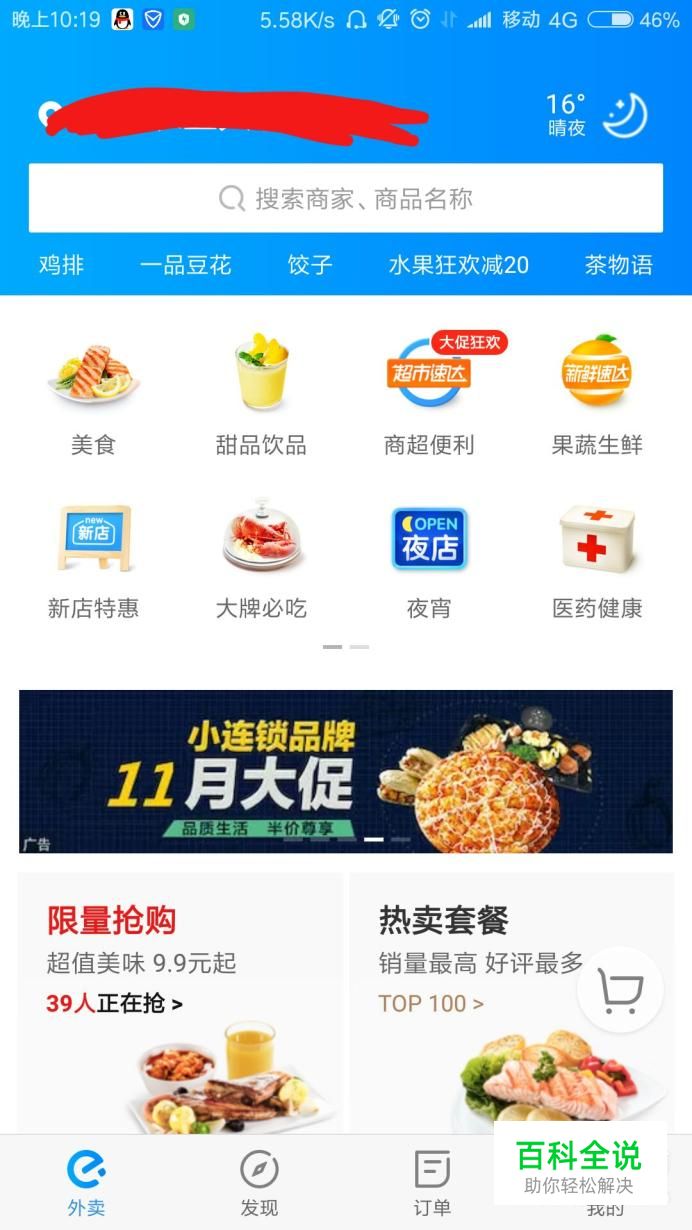This screenshot has height=1230, width=692.
Task: Switch to the 订单 tab
Action: point(432,1183)
